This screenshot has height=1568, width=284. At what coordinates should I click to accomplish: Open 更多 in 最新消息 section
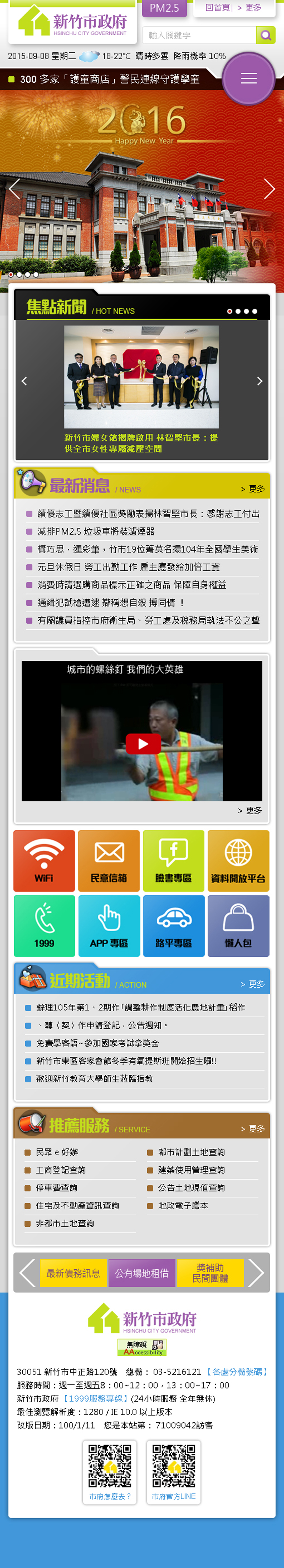click(x=253, y=489)
